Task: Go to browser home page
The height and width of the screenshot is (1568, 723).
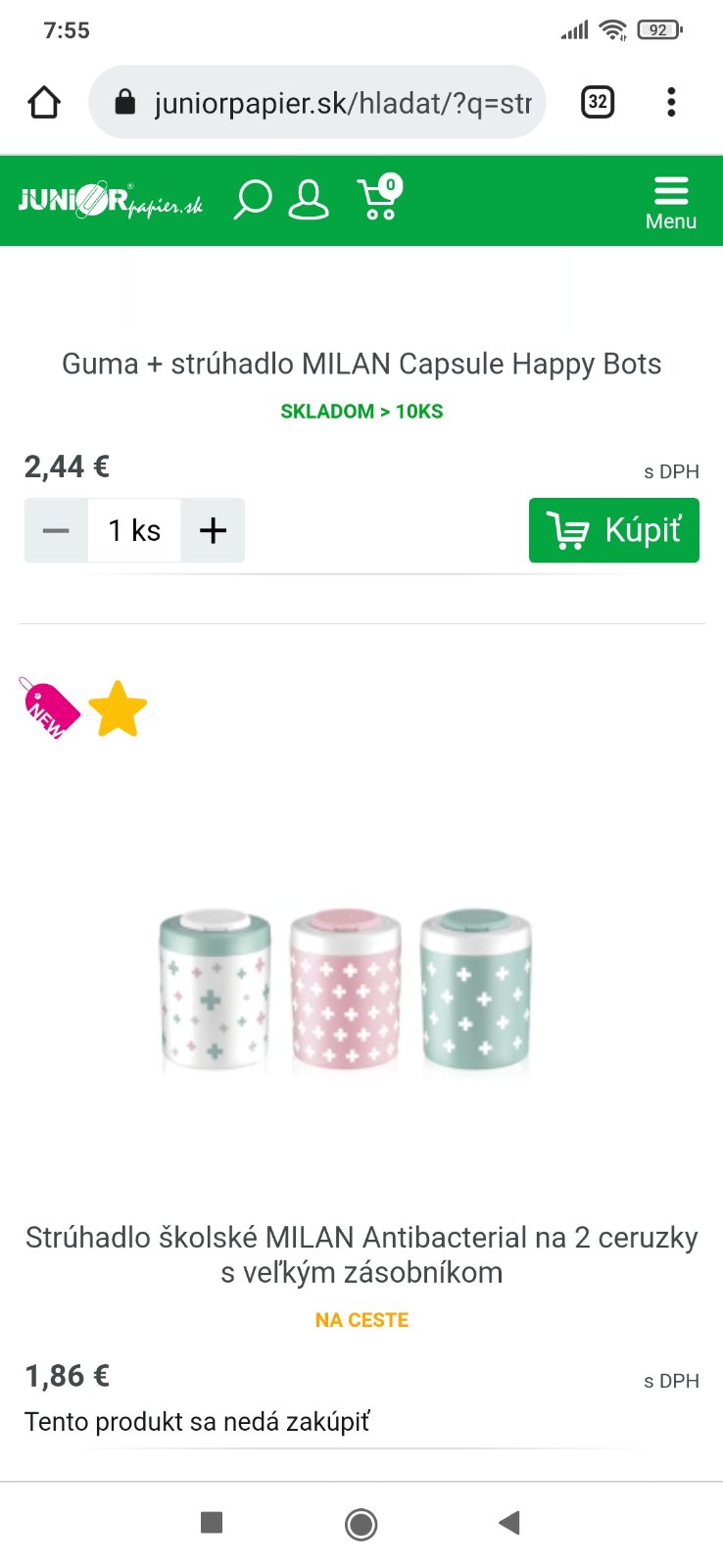Action: [x=44, y=102]
